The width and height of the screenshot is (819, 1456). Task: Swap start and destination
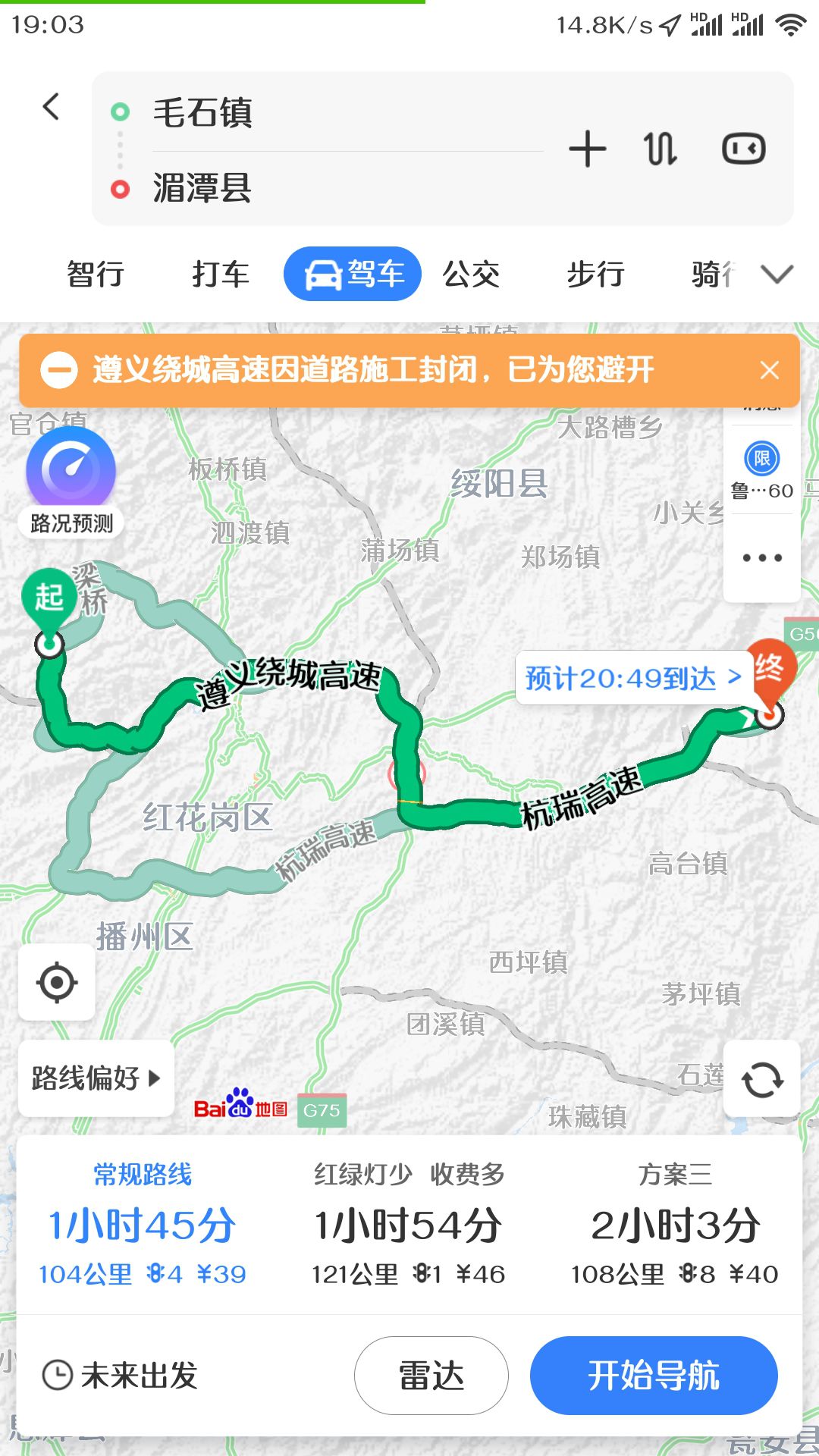[x=660, y=149]
